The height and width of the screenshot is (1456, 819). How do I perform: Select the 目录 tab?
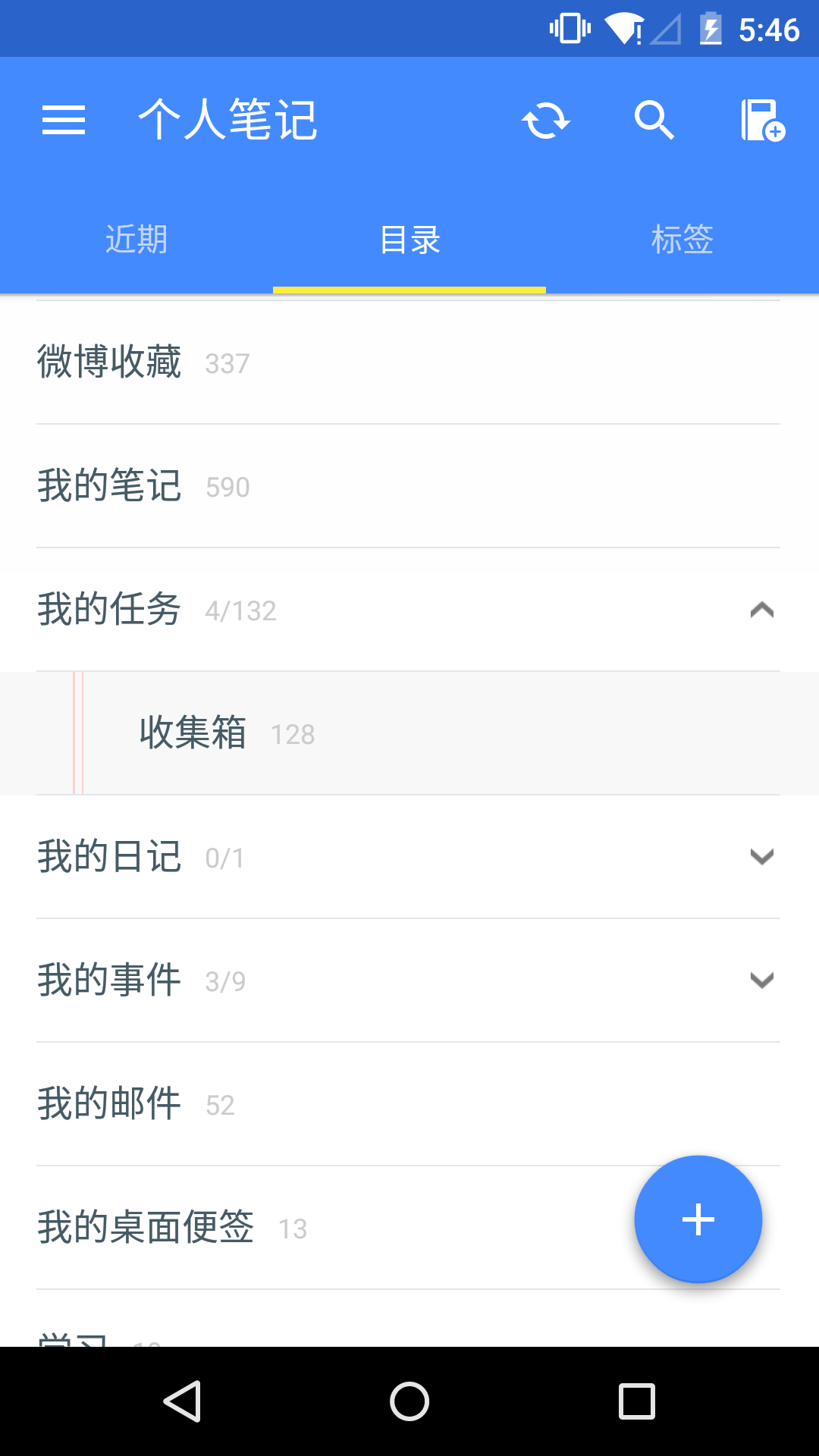tap(409, 240)
